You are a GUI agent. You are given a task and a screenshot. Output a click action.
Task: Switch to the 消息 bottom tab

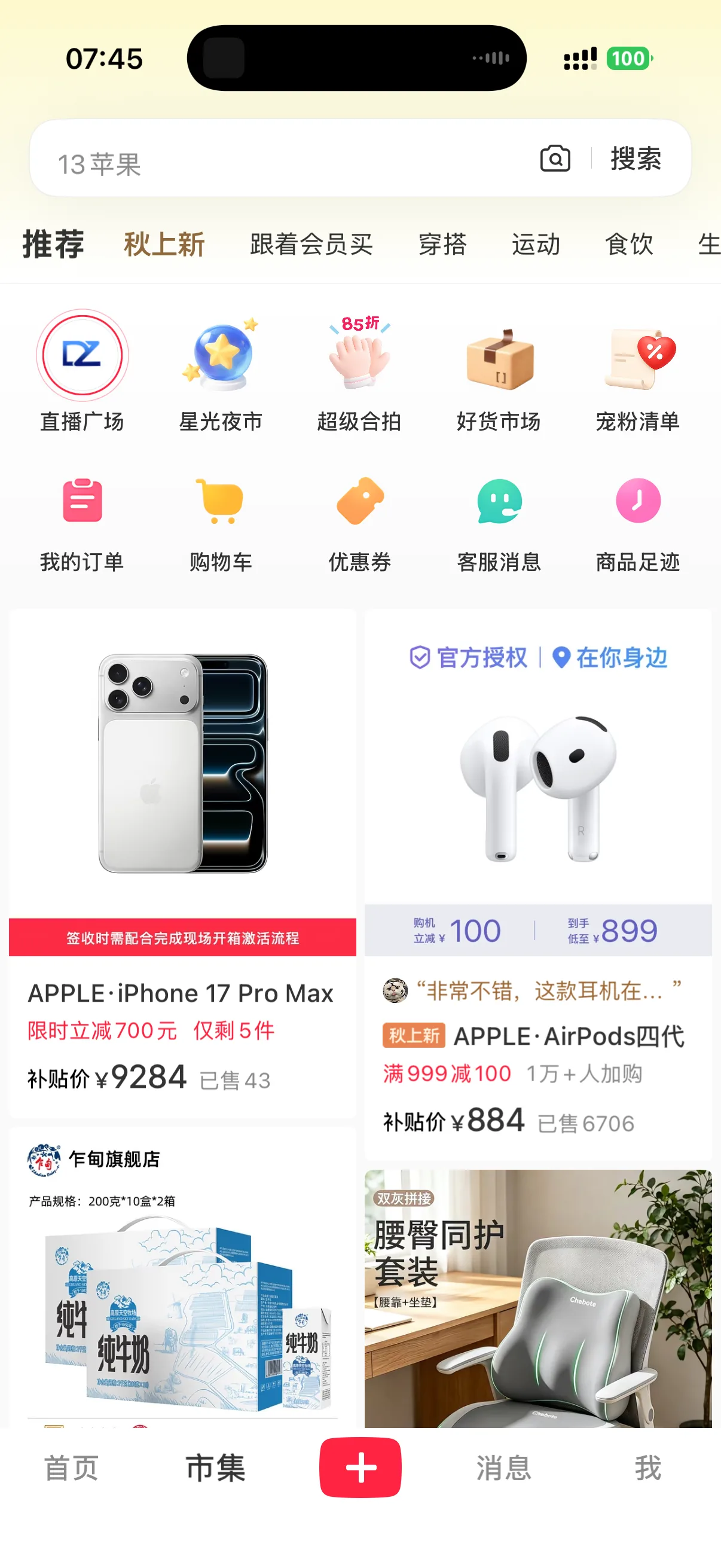504,1468
